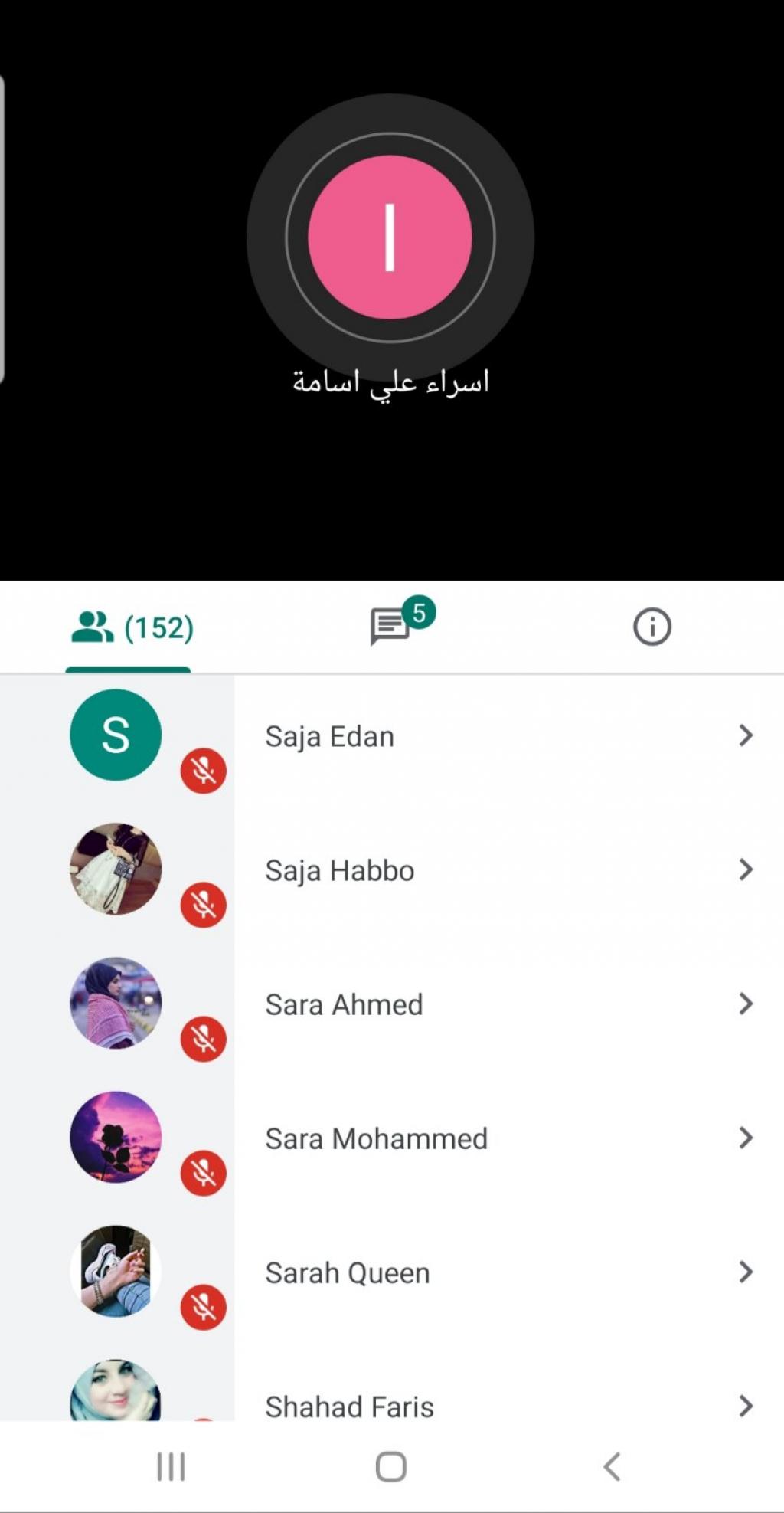Select Sara Ahmed from the participant list
Image resolution: width=784 pixels, height=1513 pixels.
[x=505, y=1004]
